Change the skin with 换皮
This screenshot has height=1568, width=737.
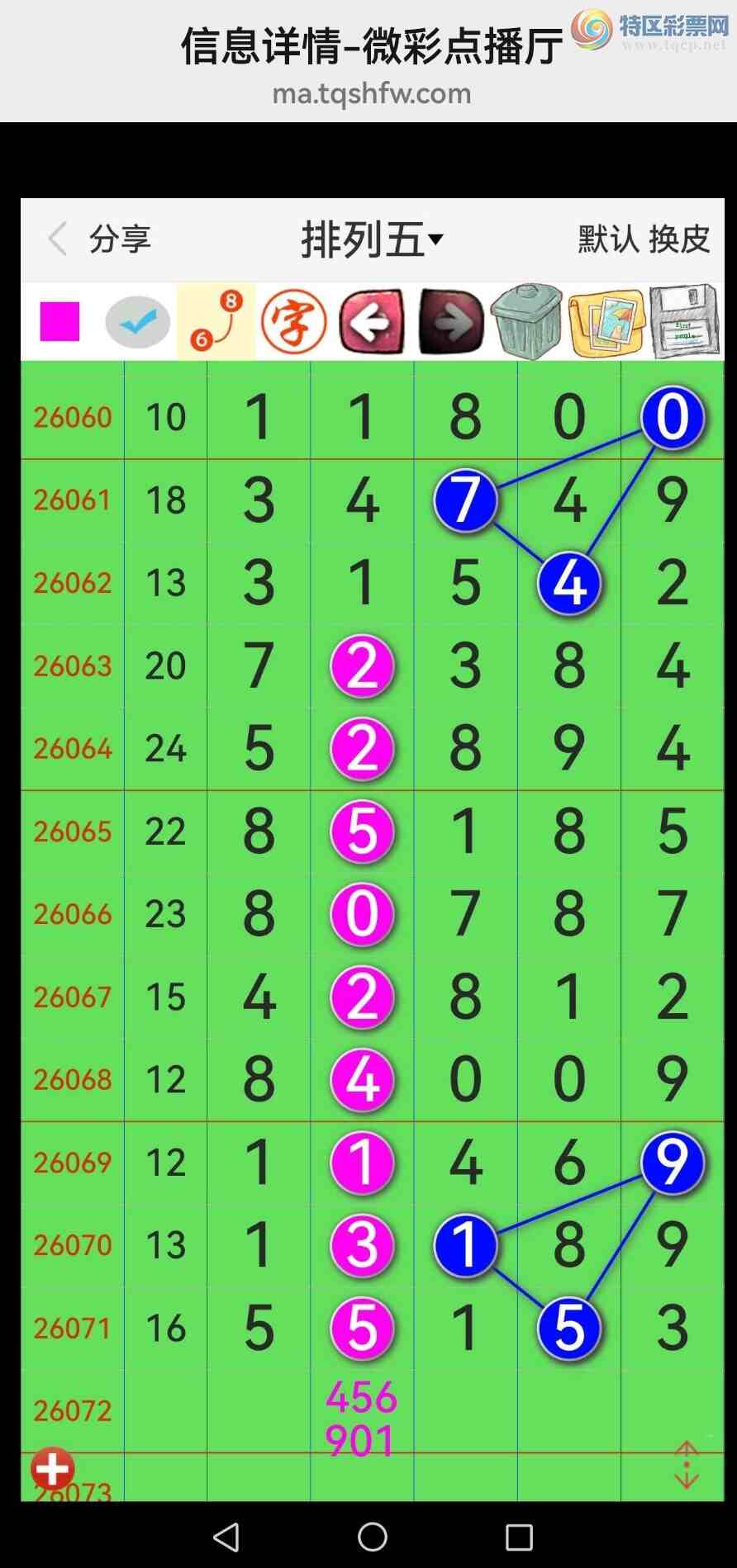tap(679, 239)
